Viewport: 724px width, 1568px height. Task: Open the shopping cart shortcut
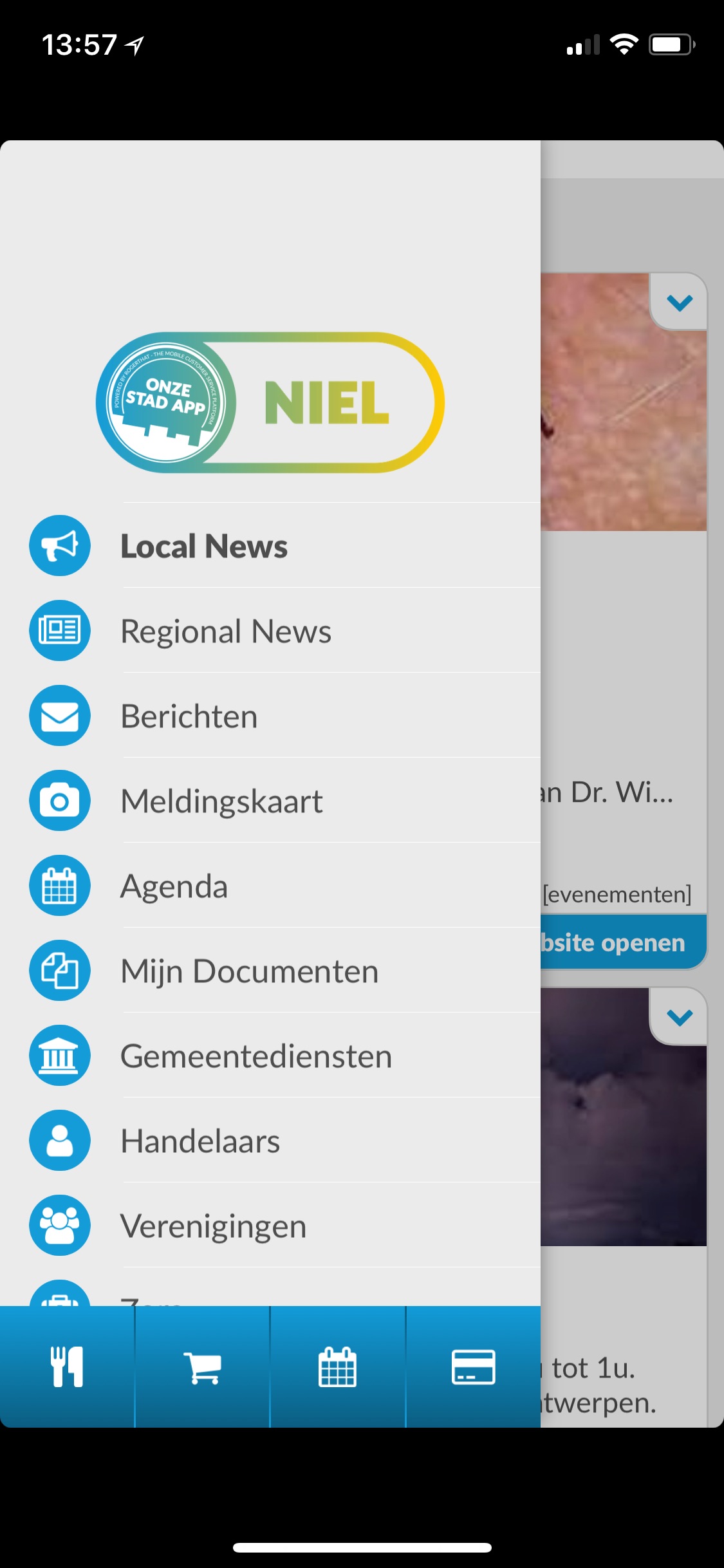coord(203,1367)
